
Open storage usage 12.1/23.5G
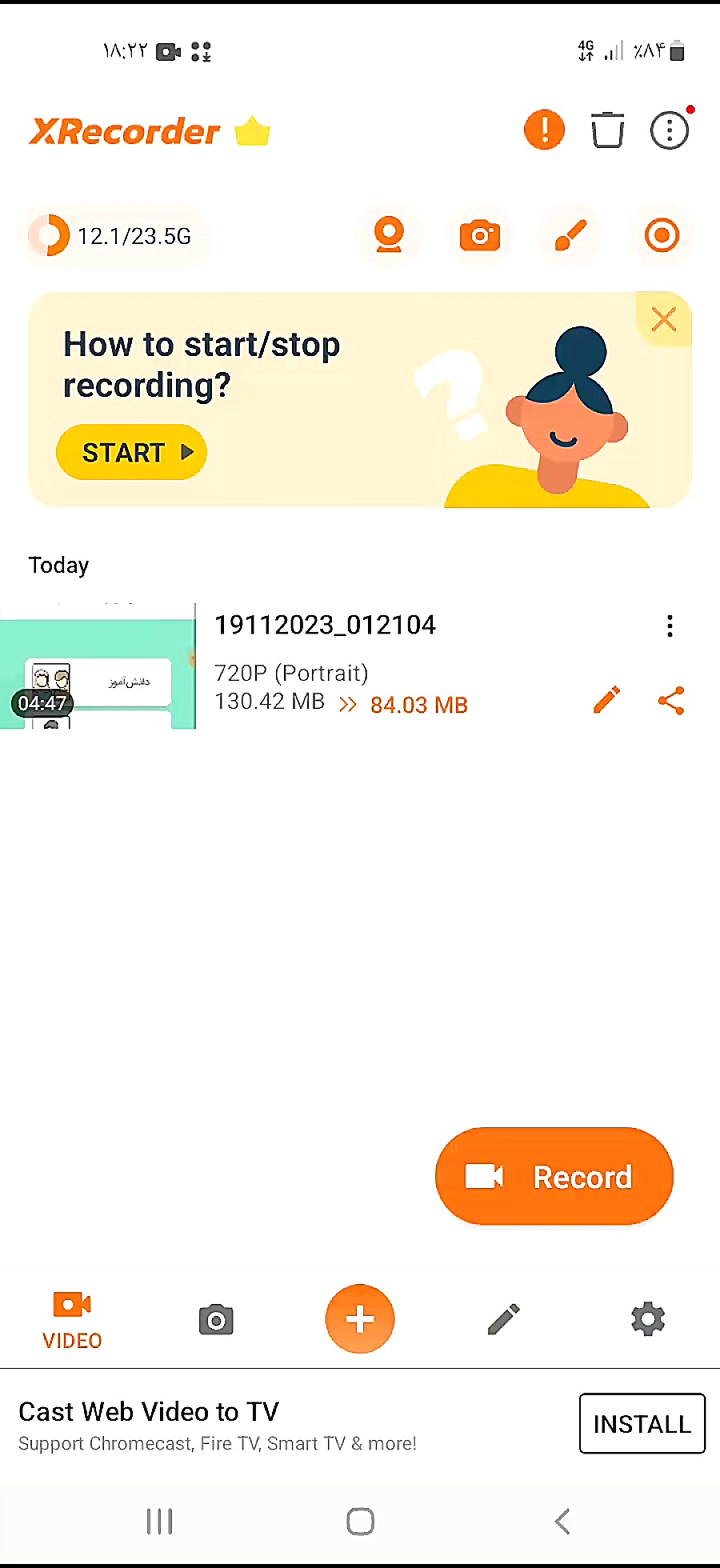(x=112, y=236)
